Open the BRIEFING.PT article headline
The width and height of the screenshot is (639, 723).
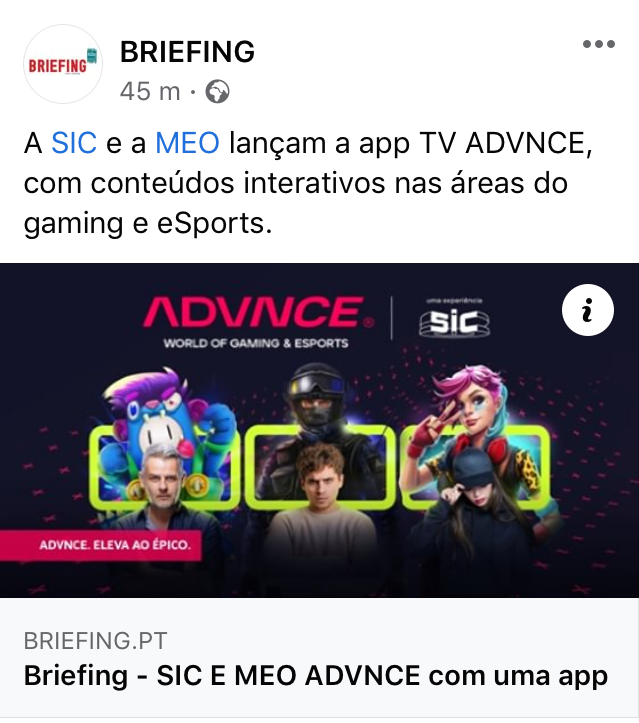tap(315, 675)
